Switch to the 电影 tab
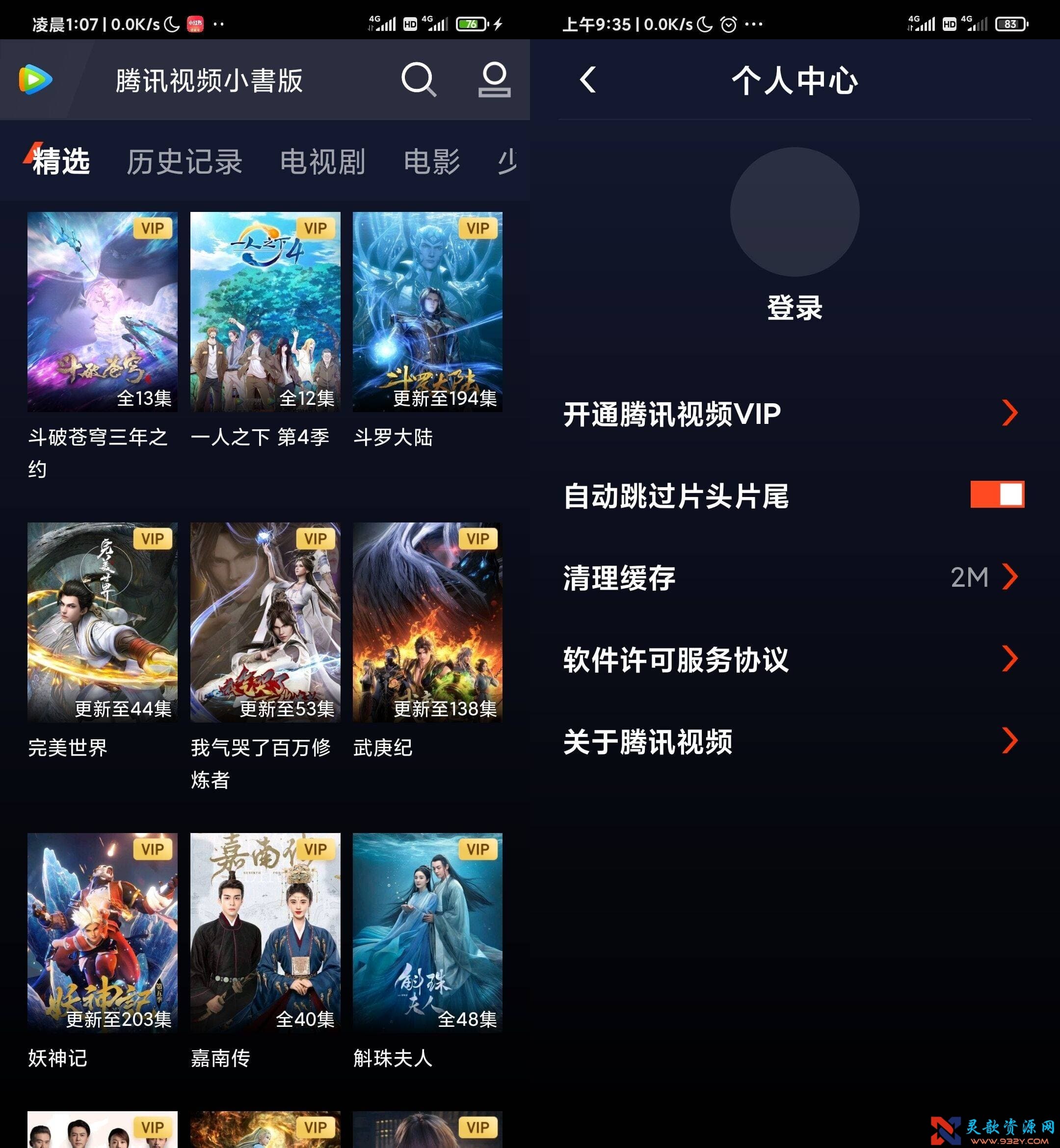Viewport: 1060px width, 1148px height. tap(431, 162)
